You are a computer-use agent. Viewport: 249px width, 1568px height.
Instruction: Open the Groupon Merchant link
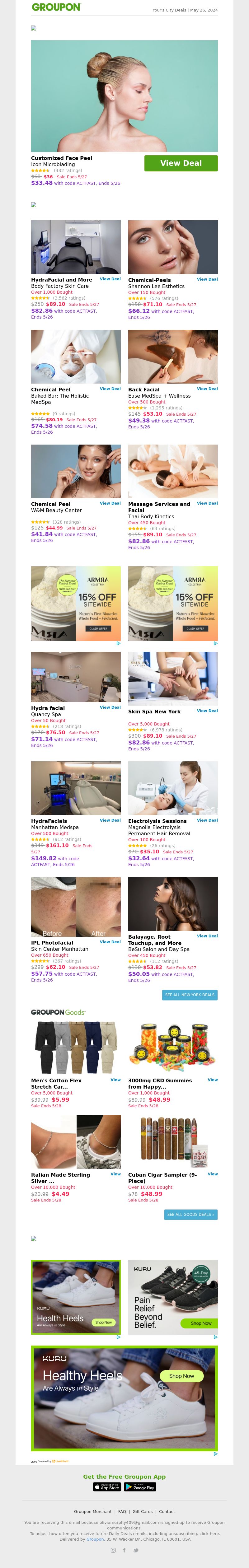92,1511
